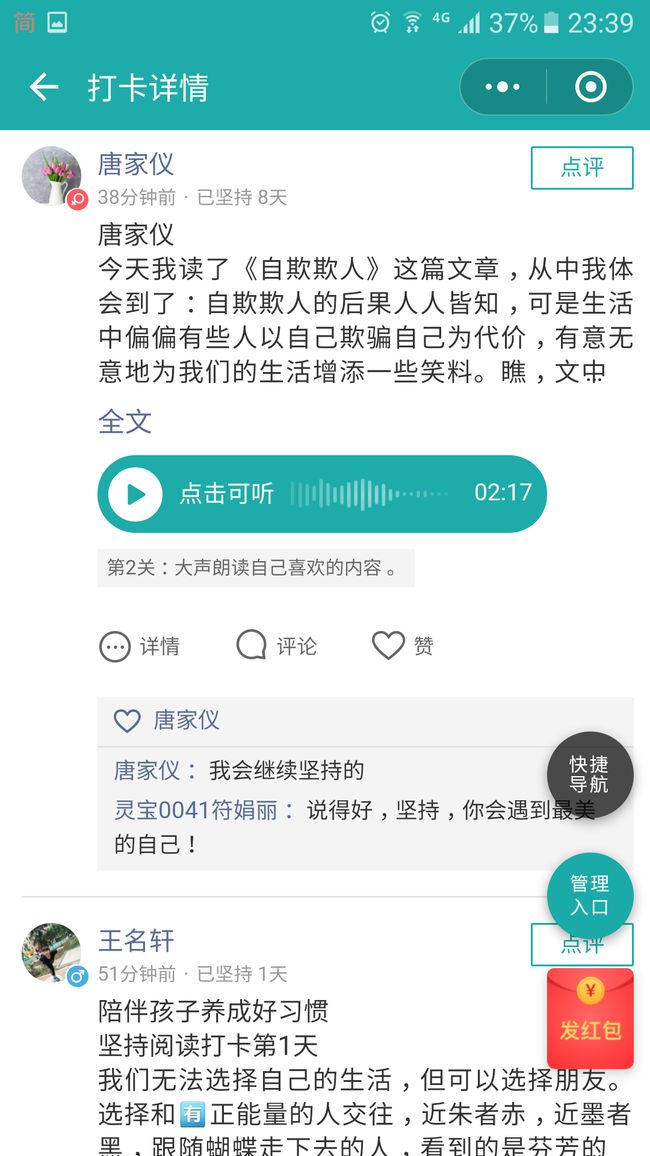Tap 王名轩's avatar picture
This screenshot has height=1156, width=650.
tap(52, 953)
